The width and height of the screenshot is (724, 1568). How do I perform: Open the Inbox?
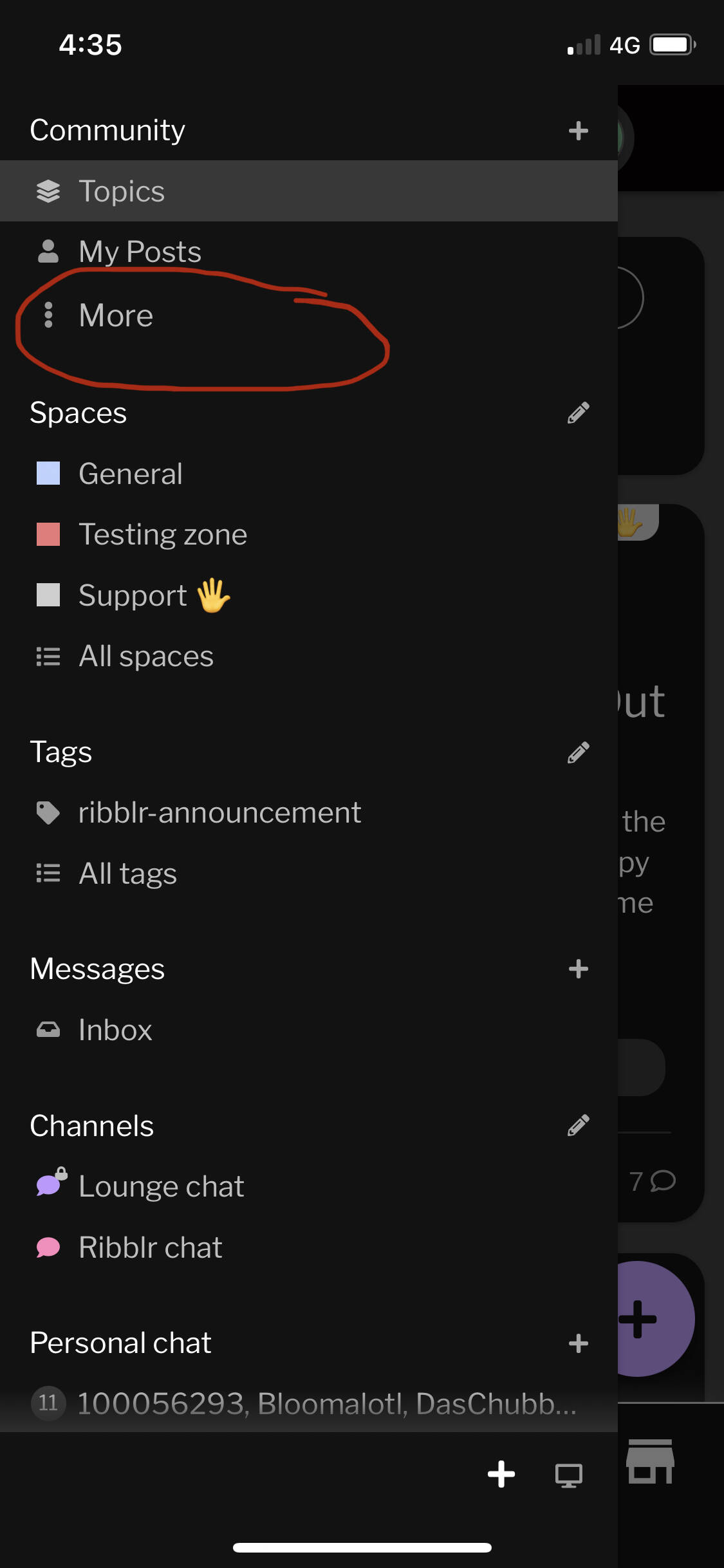click(x=309, y=1030)
